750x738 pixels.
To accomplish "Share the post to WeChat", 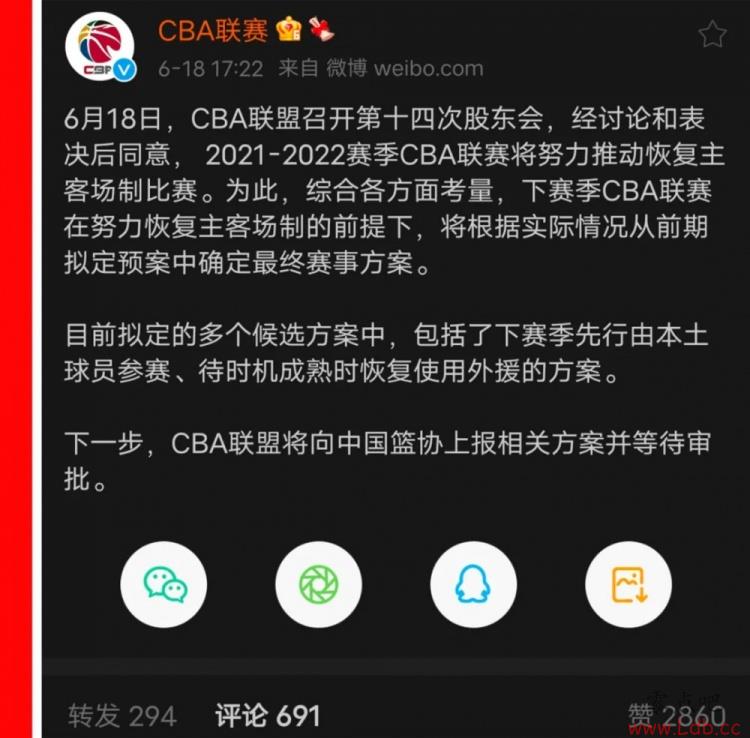I will 163,584.
